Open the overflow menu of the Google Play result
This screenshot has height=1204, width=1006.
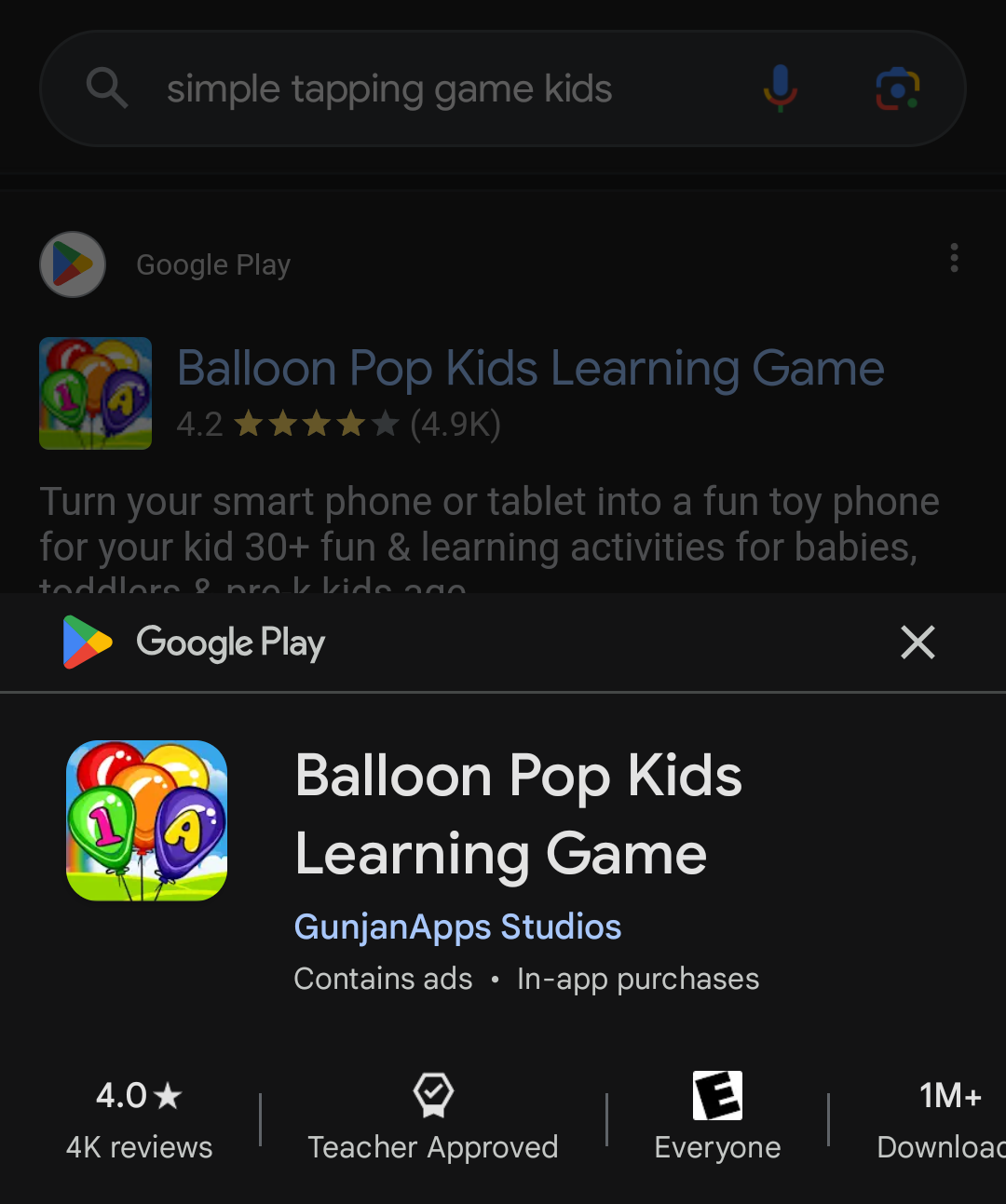coord(954,258)
